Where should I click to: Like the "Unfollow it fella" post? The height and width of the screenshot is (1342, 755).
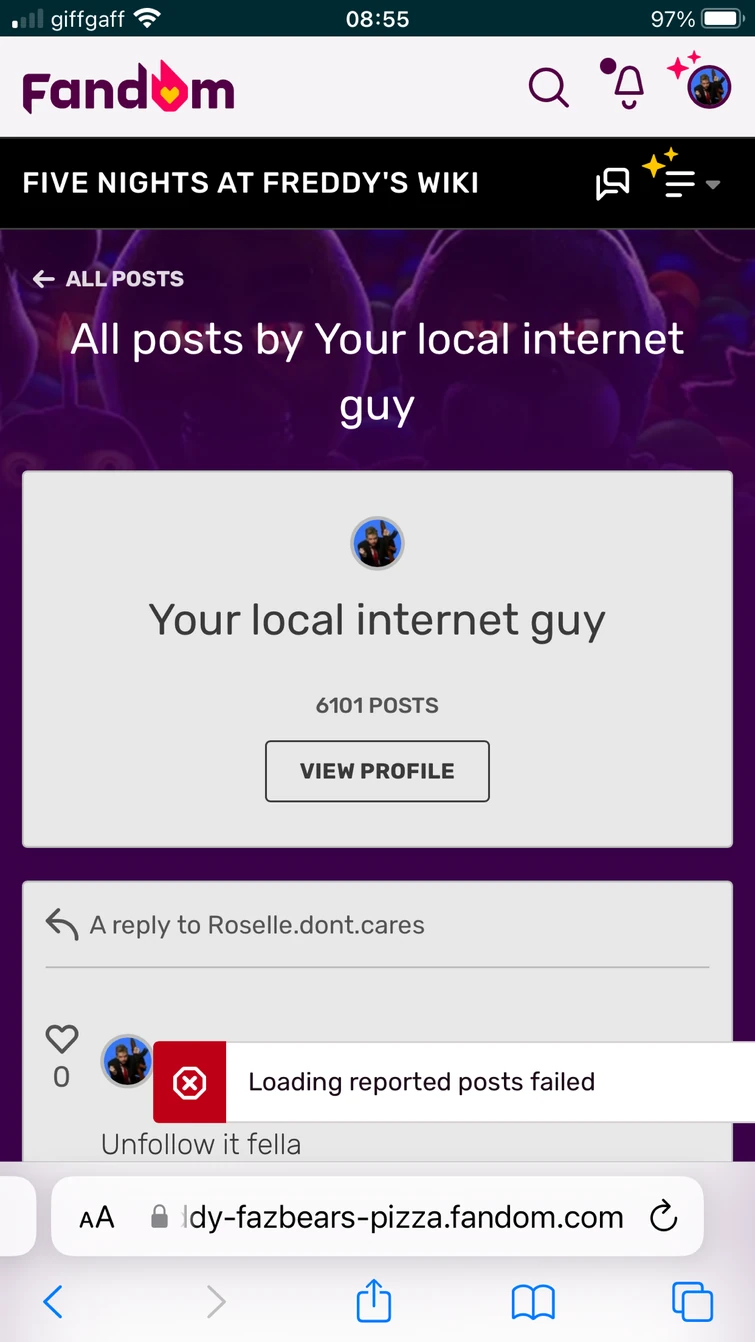(x=62, y=1040)
